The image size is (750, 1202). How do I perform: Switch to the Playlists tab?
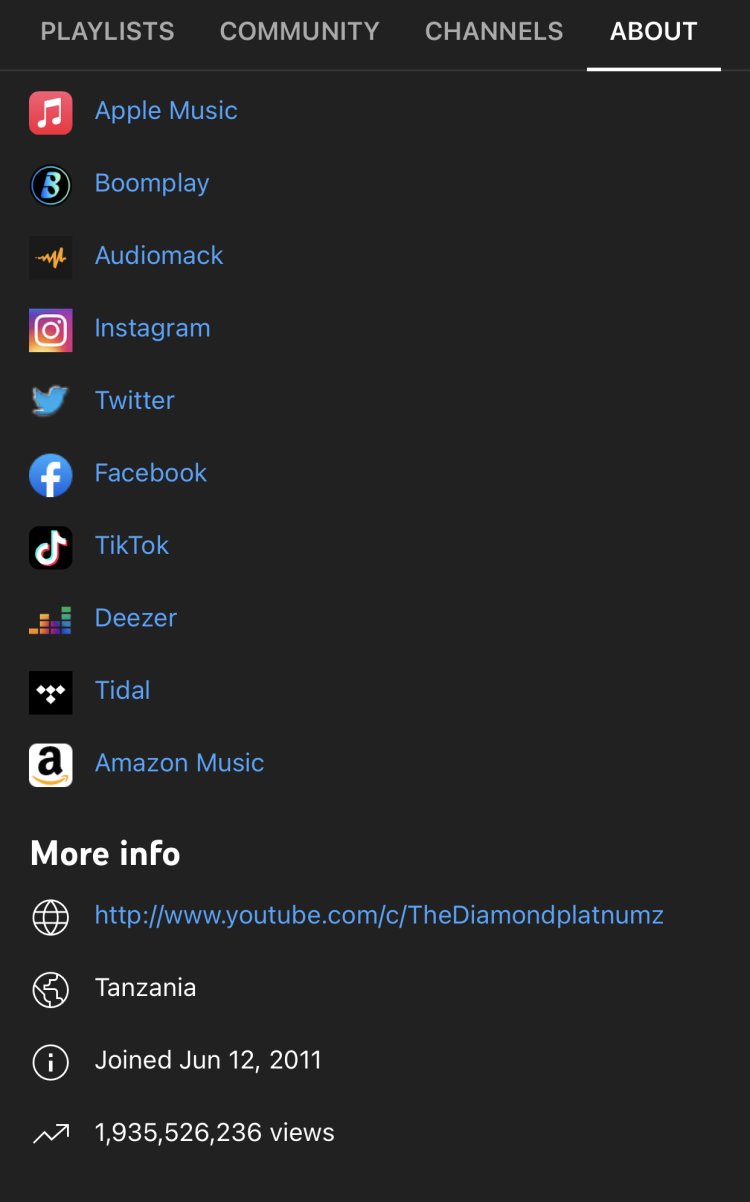(x=107, y=32)
